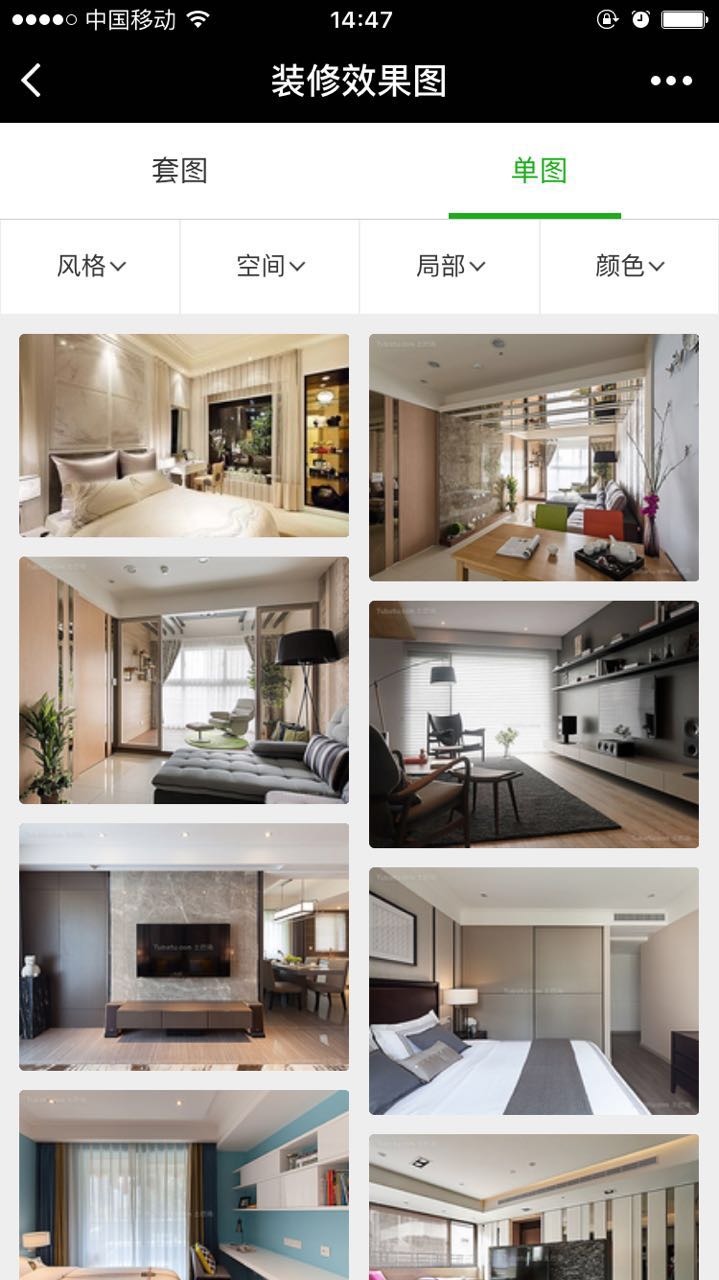Open the 空间 filter dropdown
Screen dimensions: 719x1280
point(270,266)
